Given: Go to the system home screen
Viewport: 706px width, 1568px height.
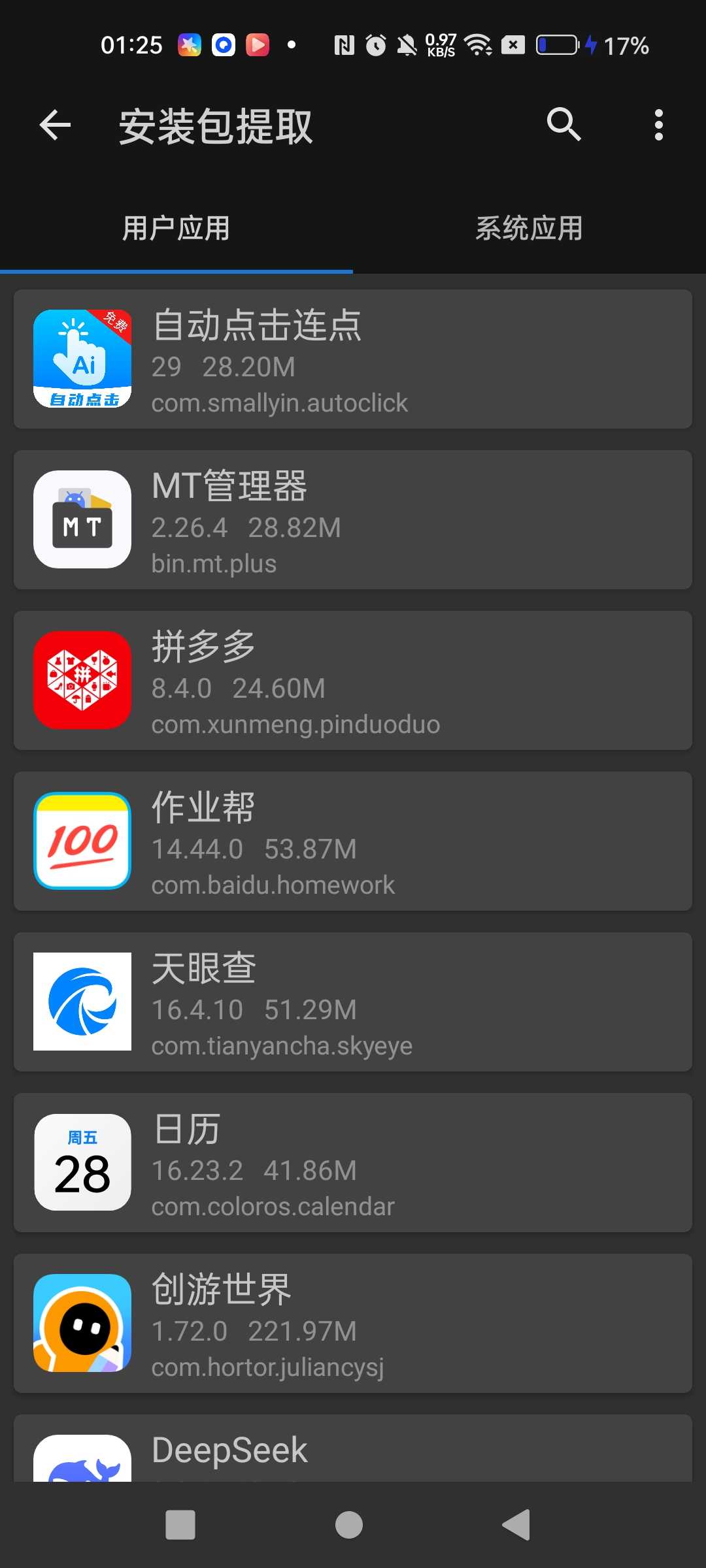Looking at the screenshot, I should click(349, 1526).
